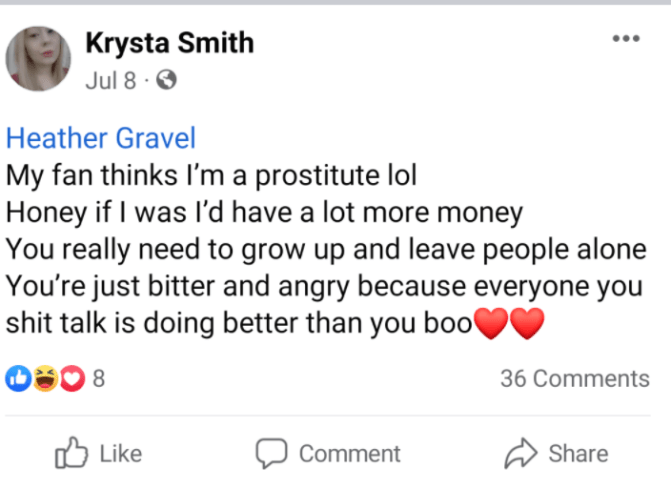
Task: See who reacted to the post
Action: (x=55, y=378)
